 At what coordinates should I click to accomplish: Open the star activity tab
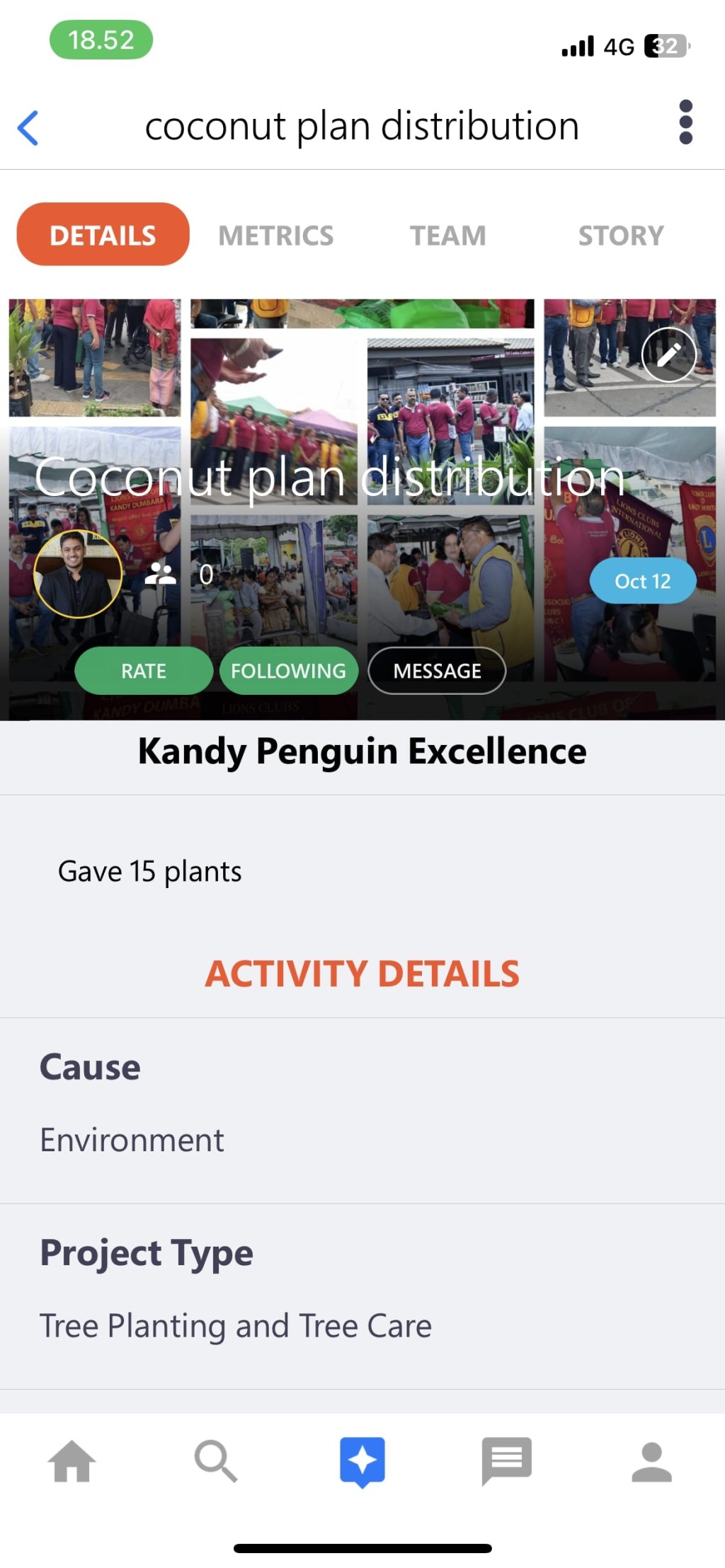click(362, 1462)
